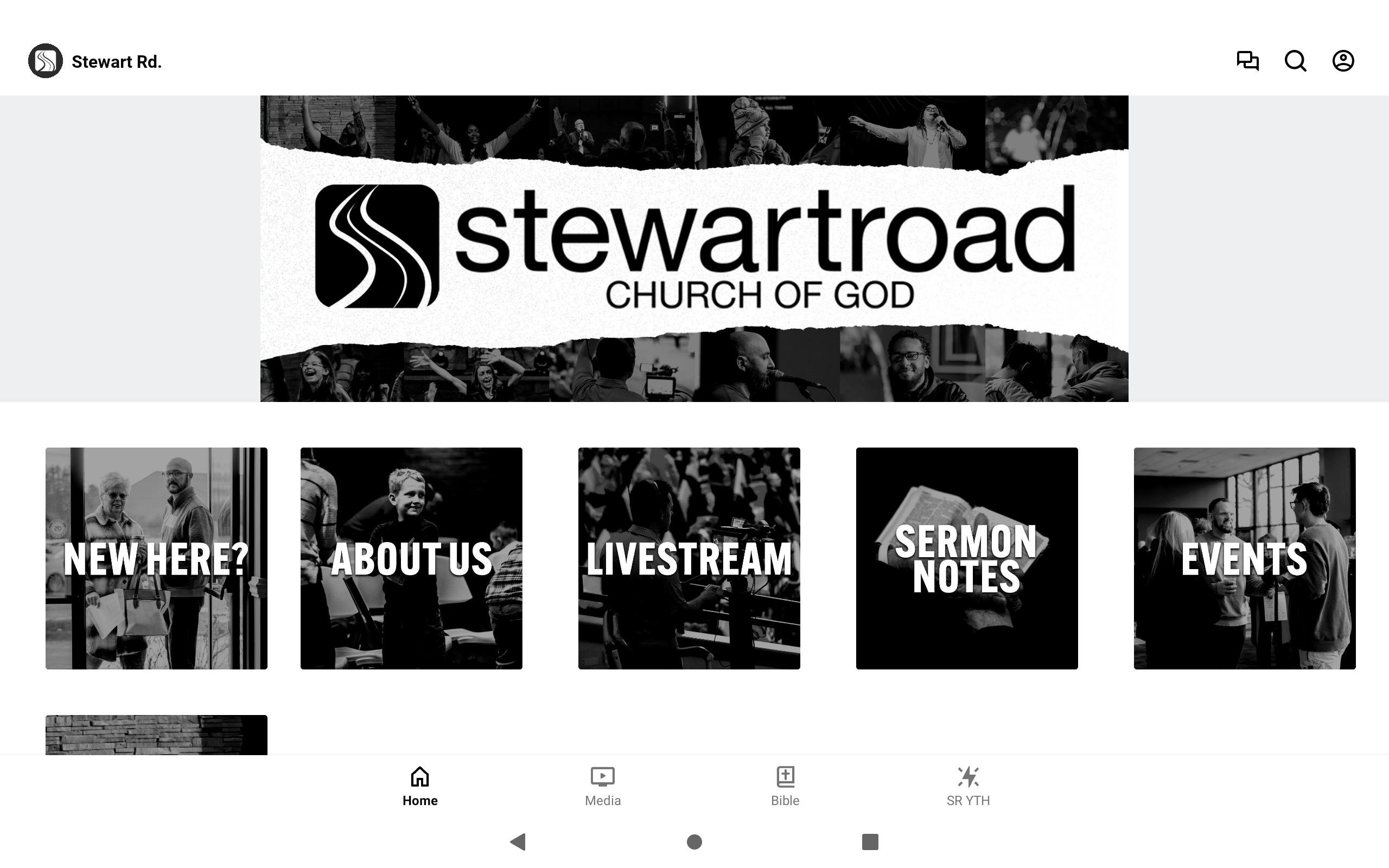Open the stewartroad Church of God banner
1389x868 pixels.
coord(694,248)
